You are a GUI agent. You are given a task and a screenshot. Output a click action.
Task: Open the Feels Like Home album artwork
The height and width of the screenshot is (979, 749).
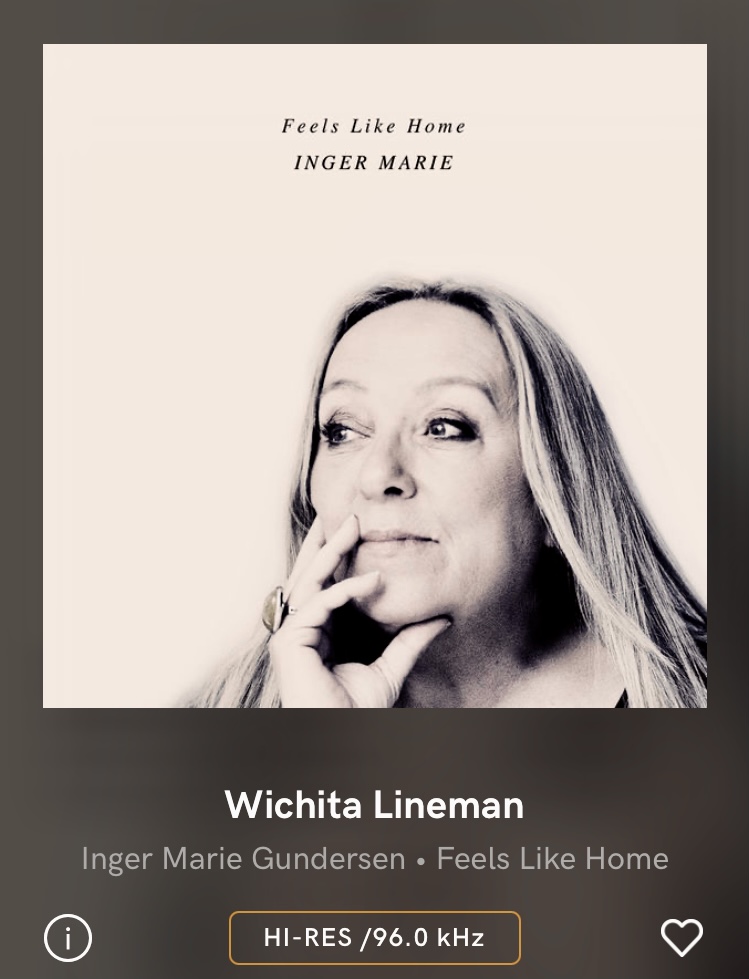(x=374, y=376)
